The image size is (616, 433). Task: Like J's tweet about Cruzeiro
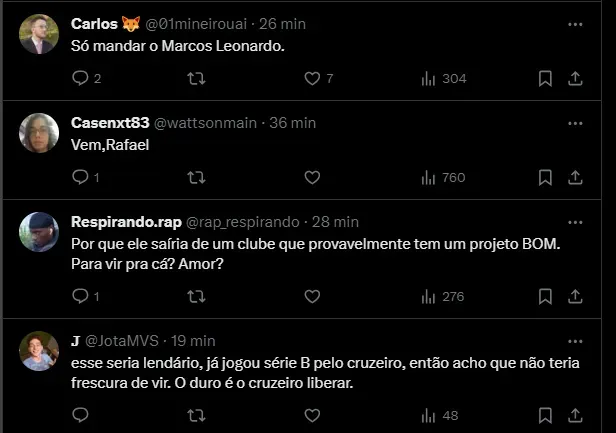pyautogui.click(x=312, y=414)
